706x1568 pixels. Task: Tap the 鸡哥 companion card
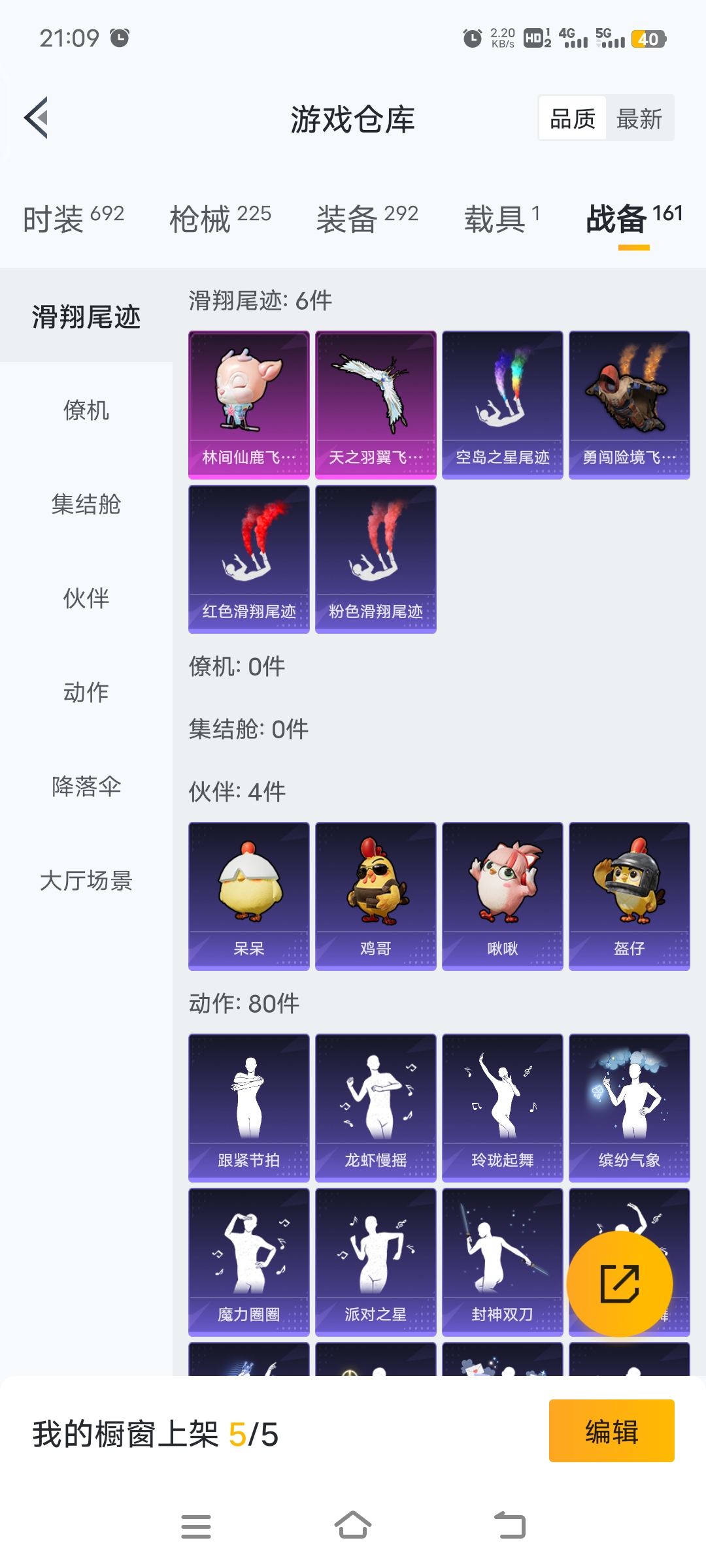(376, 896)
